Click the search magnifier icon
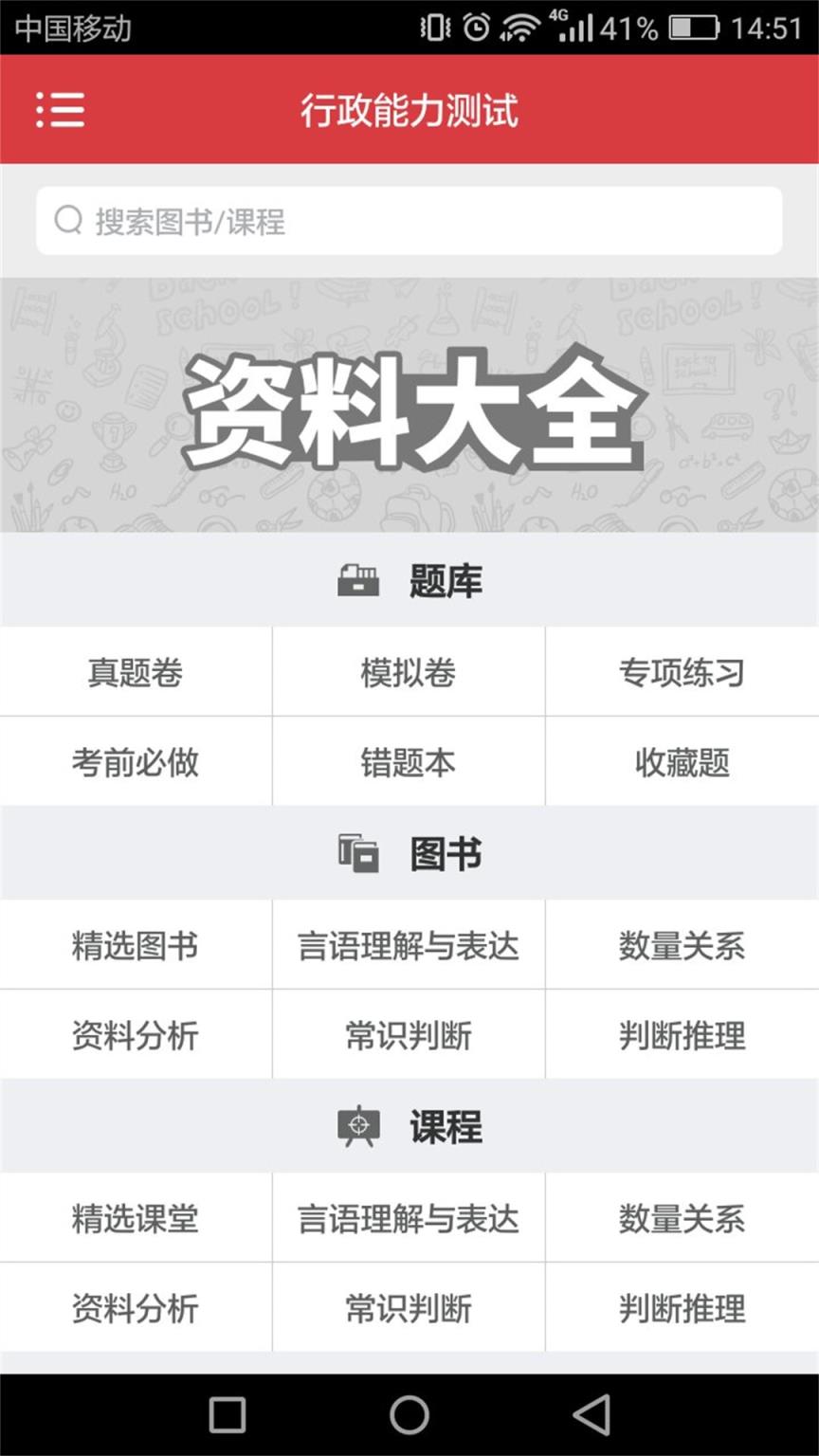 click(66, 219)
